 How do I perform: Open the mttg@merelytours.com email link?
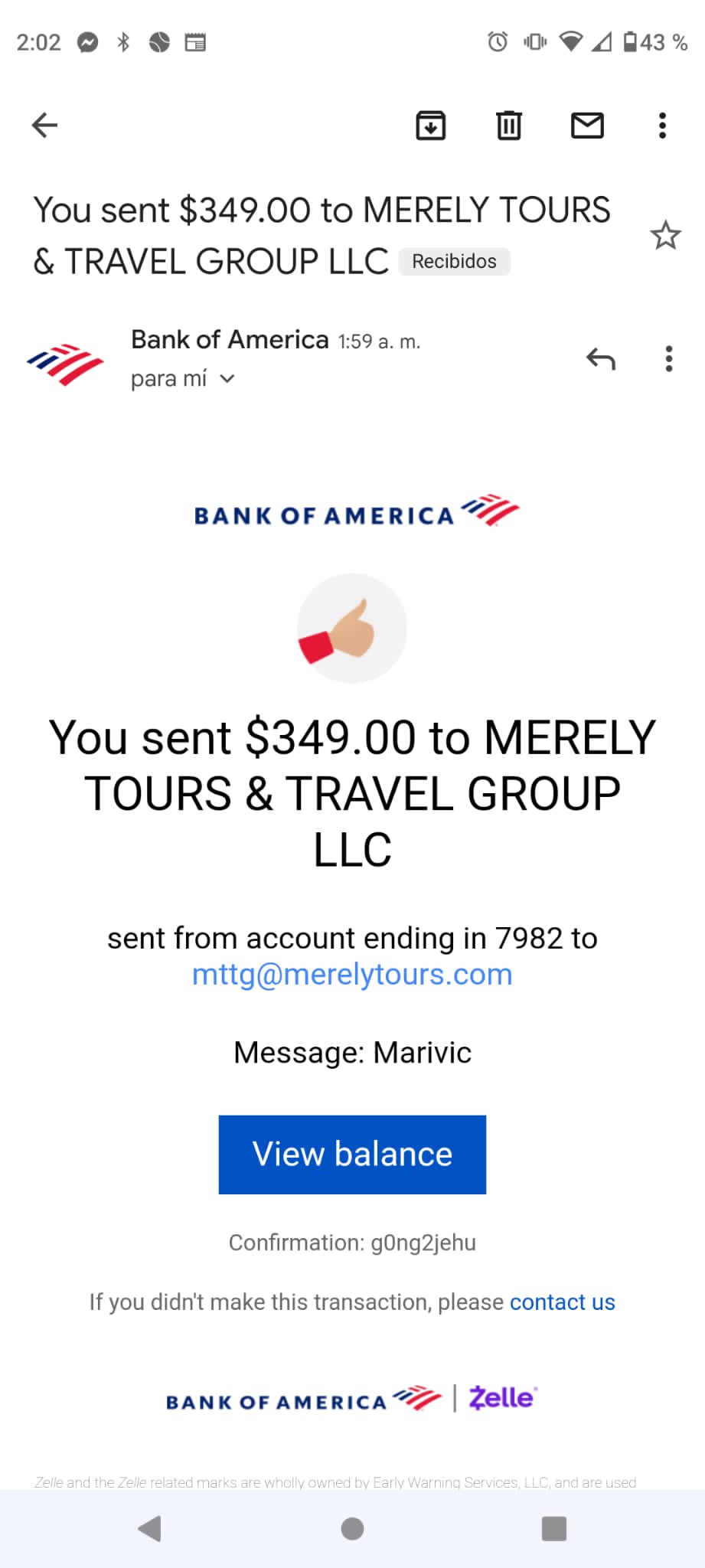[352, 975]
